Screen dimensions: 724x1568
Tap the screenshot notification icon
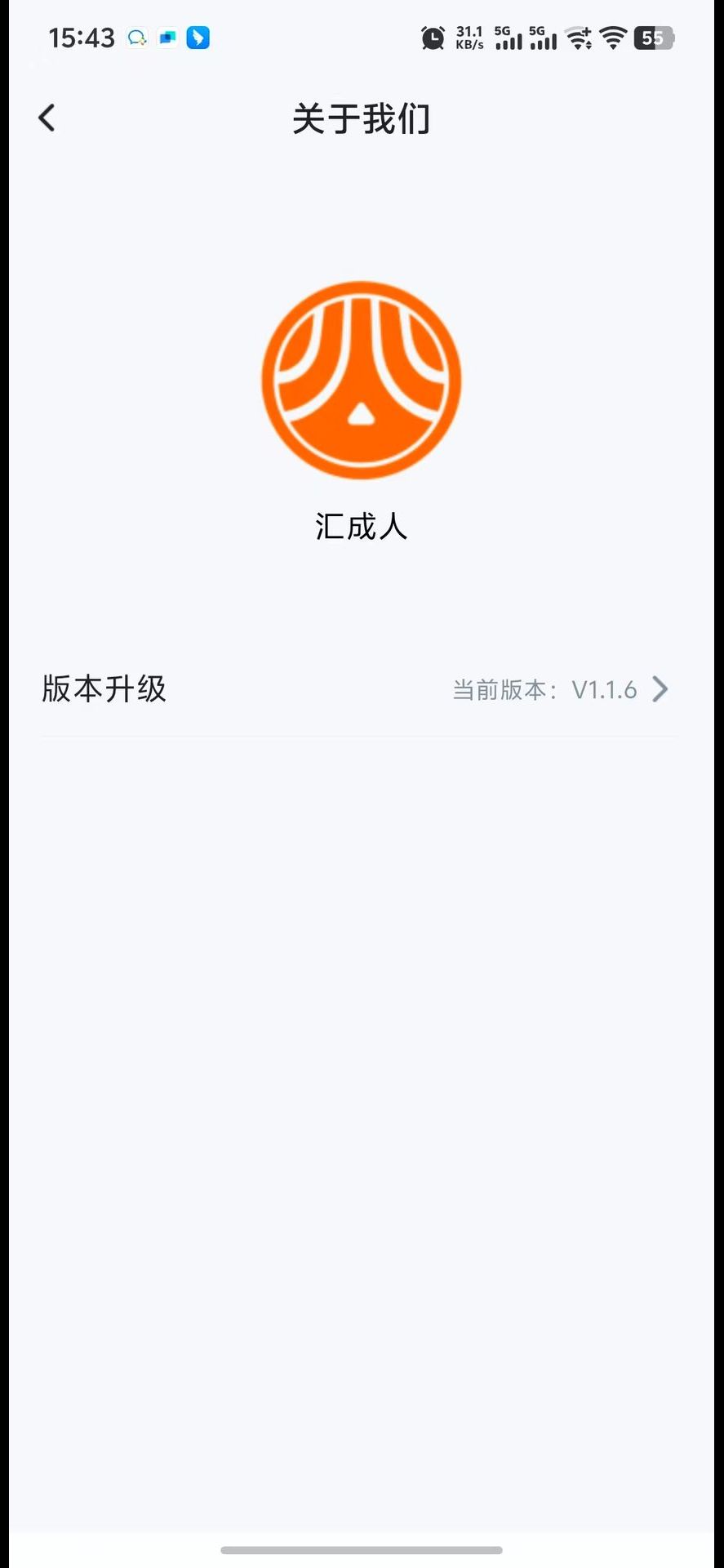coord(167,38)
